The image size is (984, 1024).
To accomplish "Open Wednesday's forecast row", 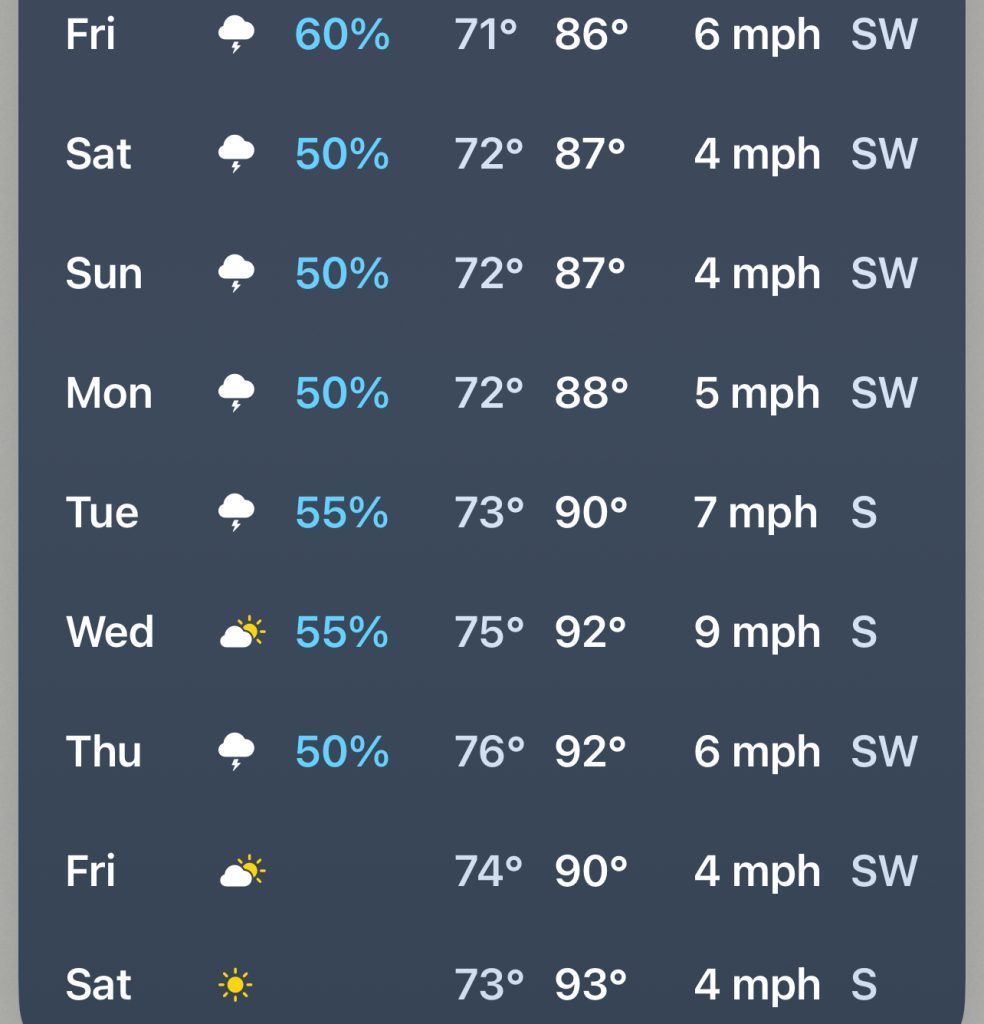I will click(x=490, y=632).
